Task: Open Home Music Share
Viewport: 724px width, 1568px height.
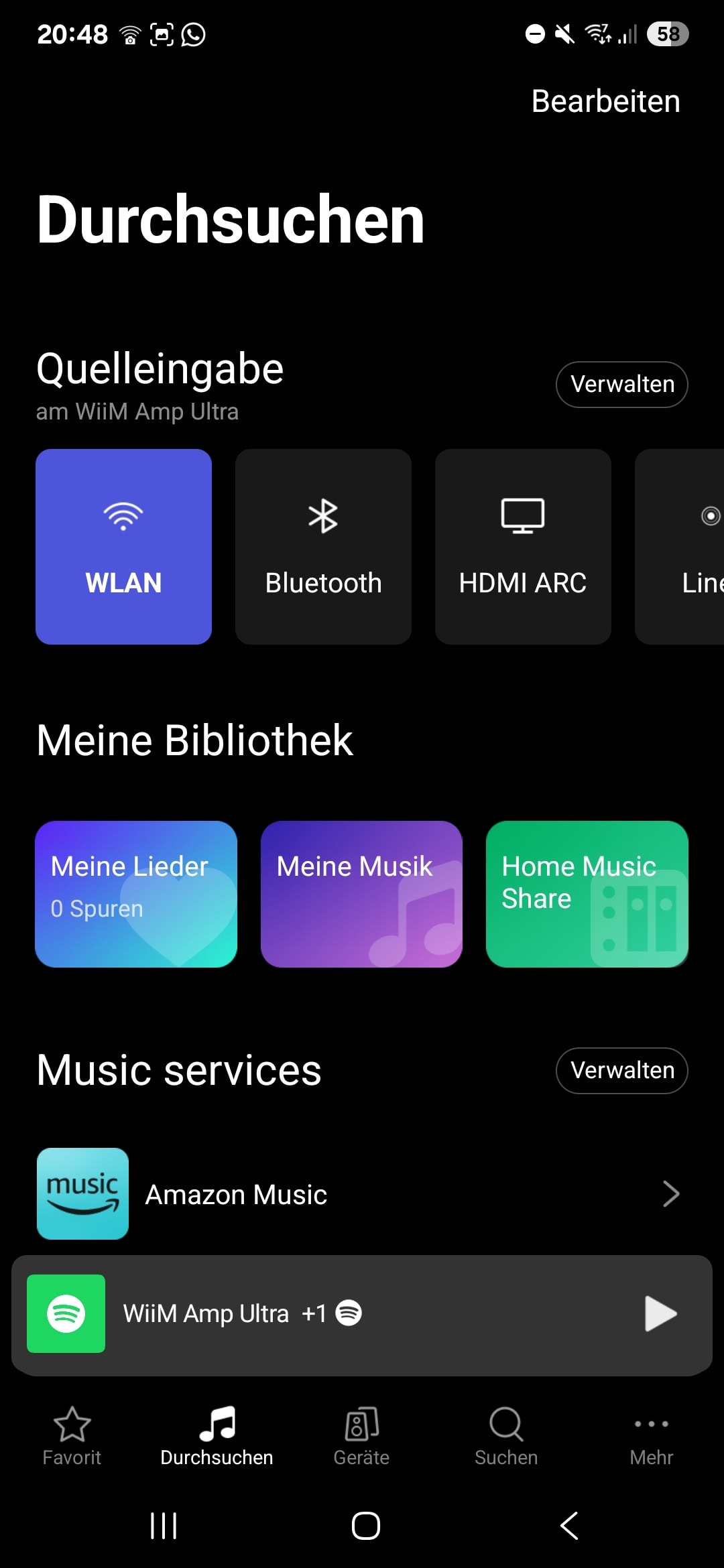Action: pyautogui.click(x=587, y=894)
